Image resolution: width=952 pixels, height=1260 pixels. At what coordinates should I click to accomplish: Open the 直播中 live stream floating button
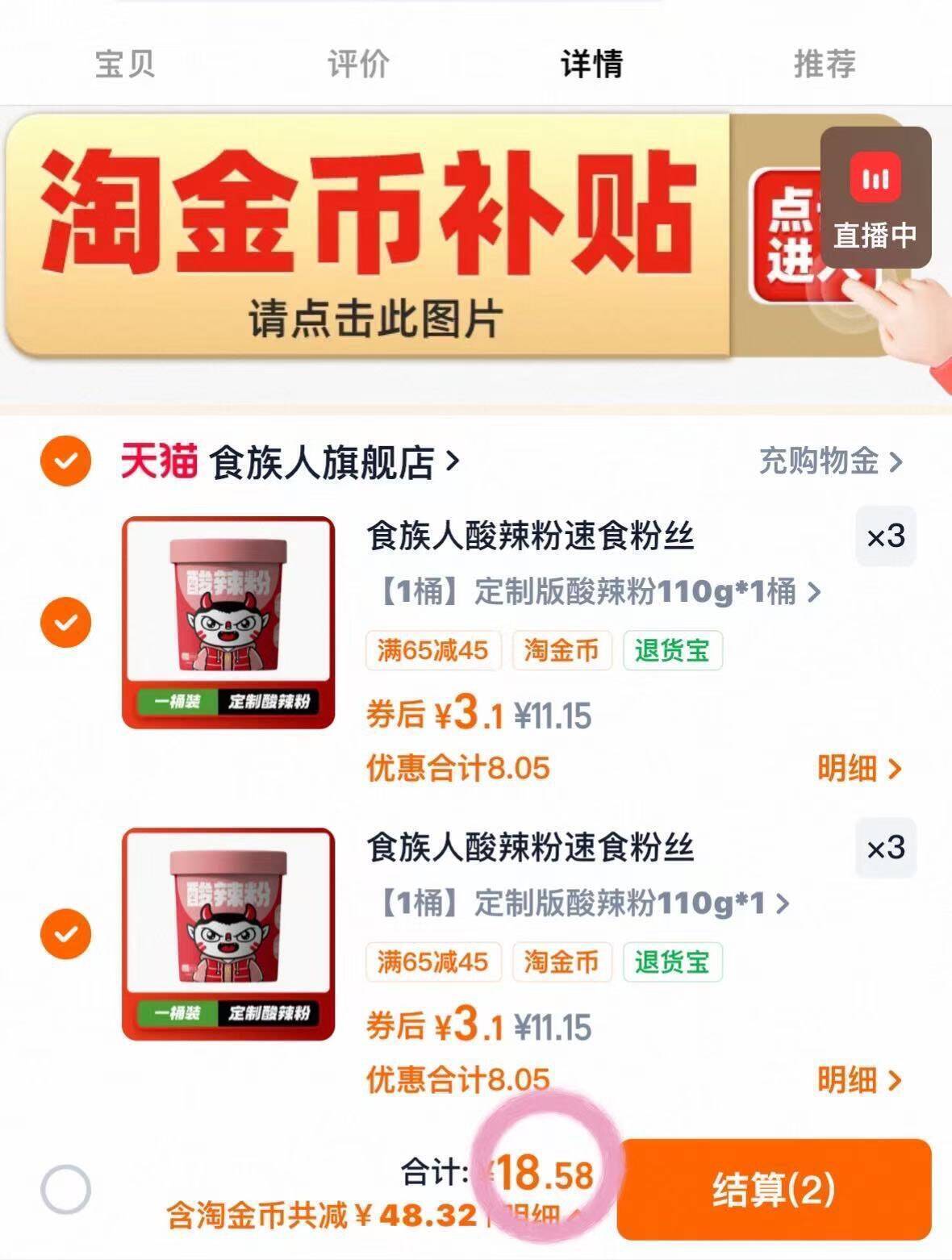pos(875,198)
